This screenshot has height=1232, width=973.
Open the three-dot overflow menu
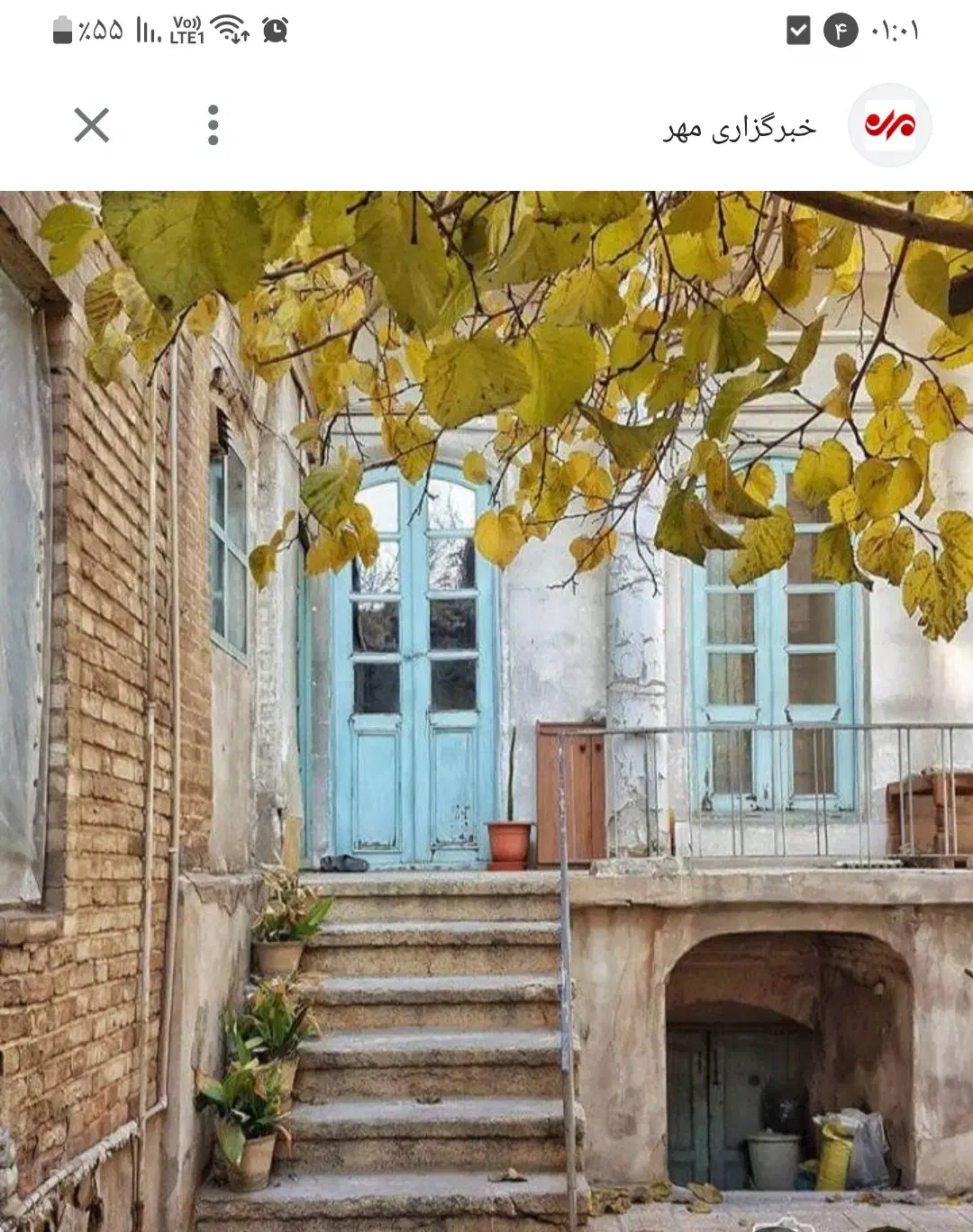(214, 125)
